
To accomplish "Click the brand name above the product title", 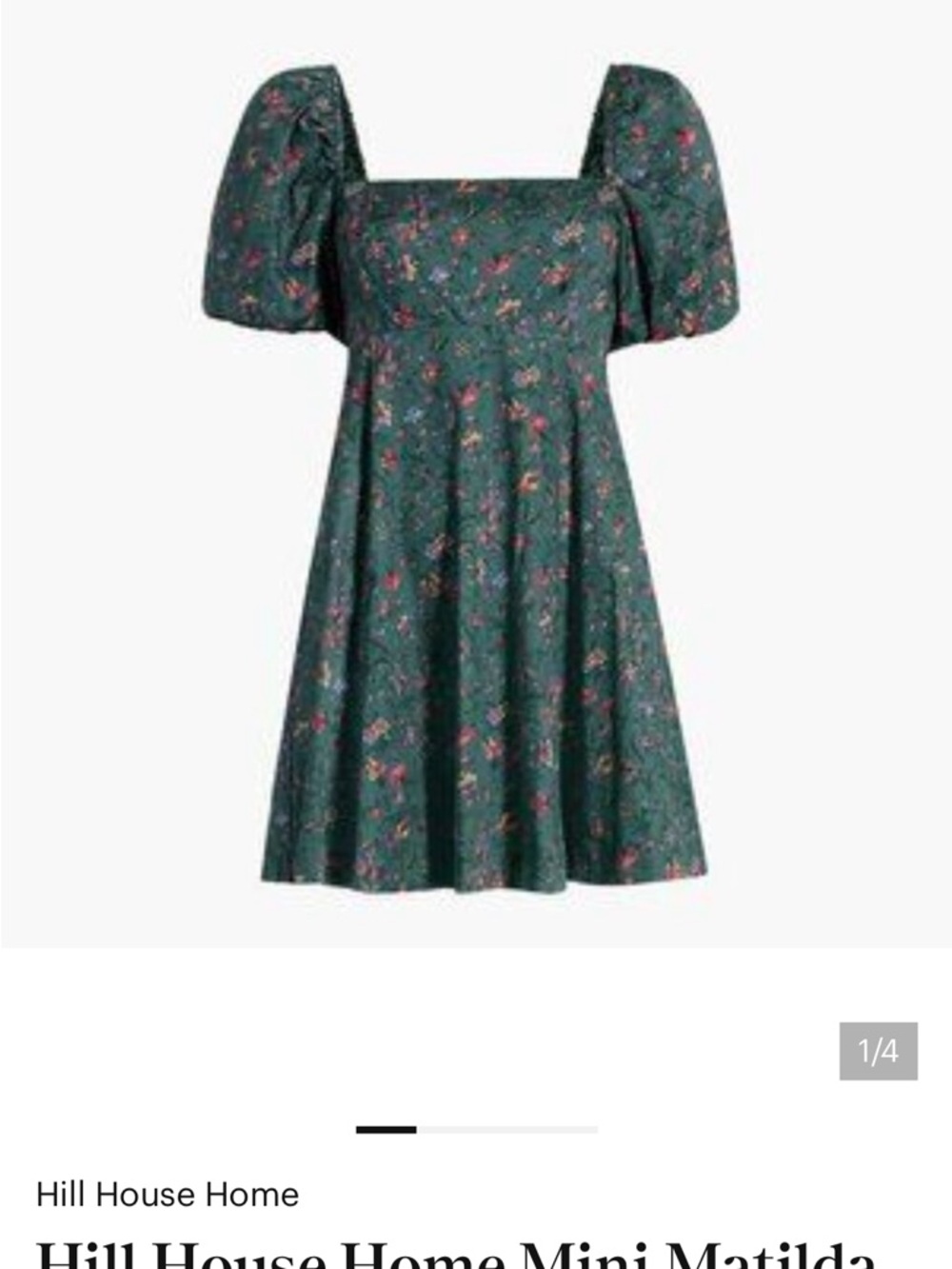I will tap(167, 1195).
